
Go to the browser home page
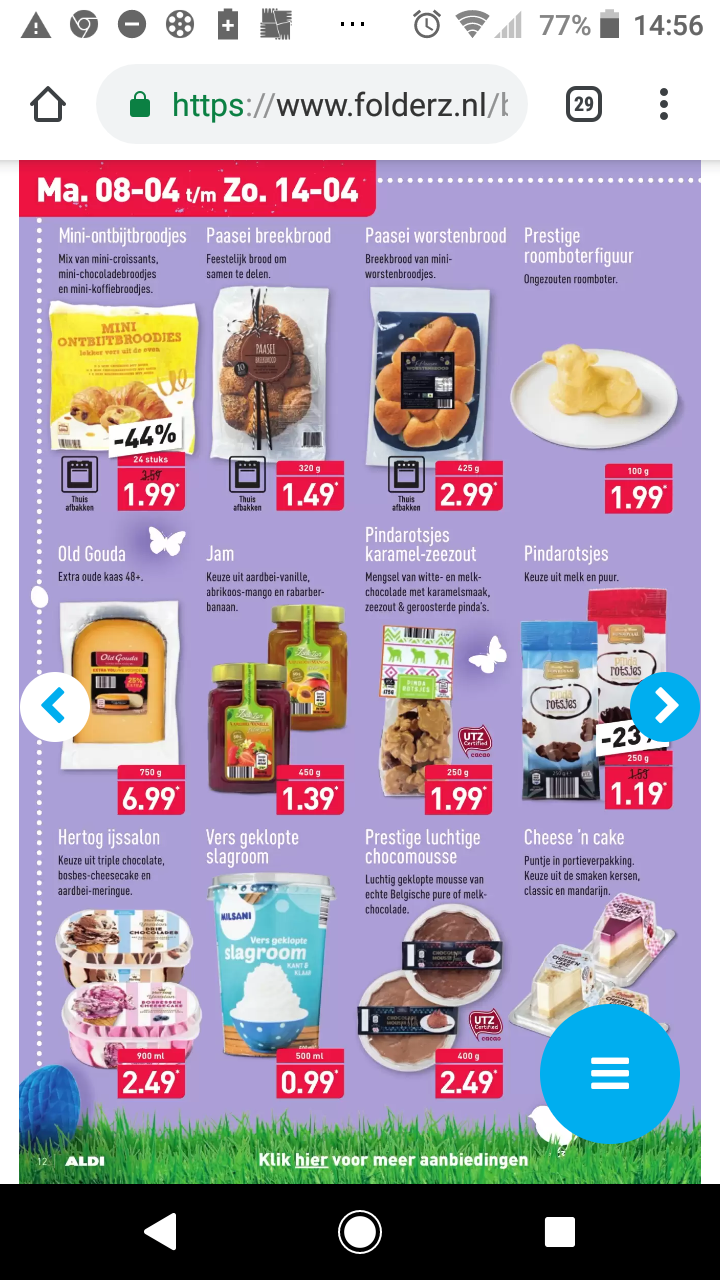click(x=48, y=105)
